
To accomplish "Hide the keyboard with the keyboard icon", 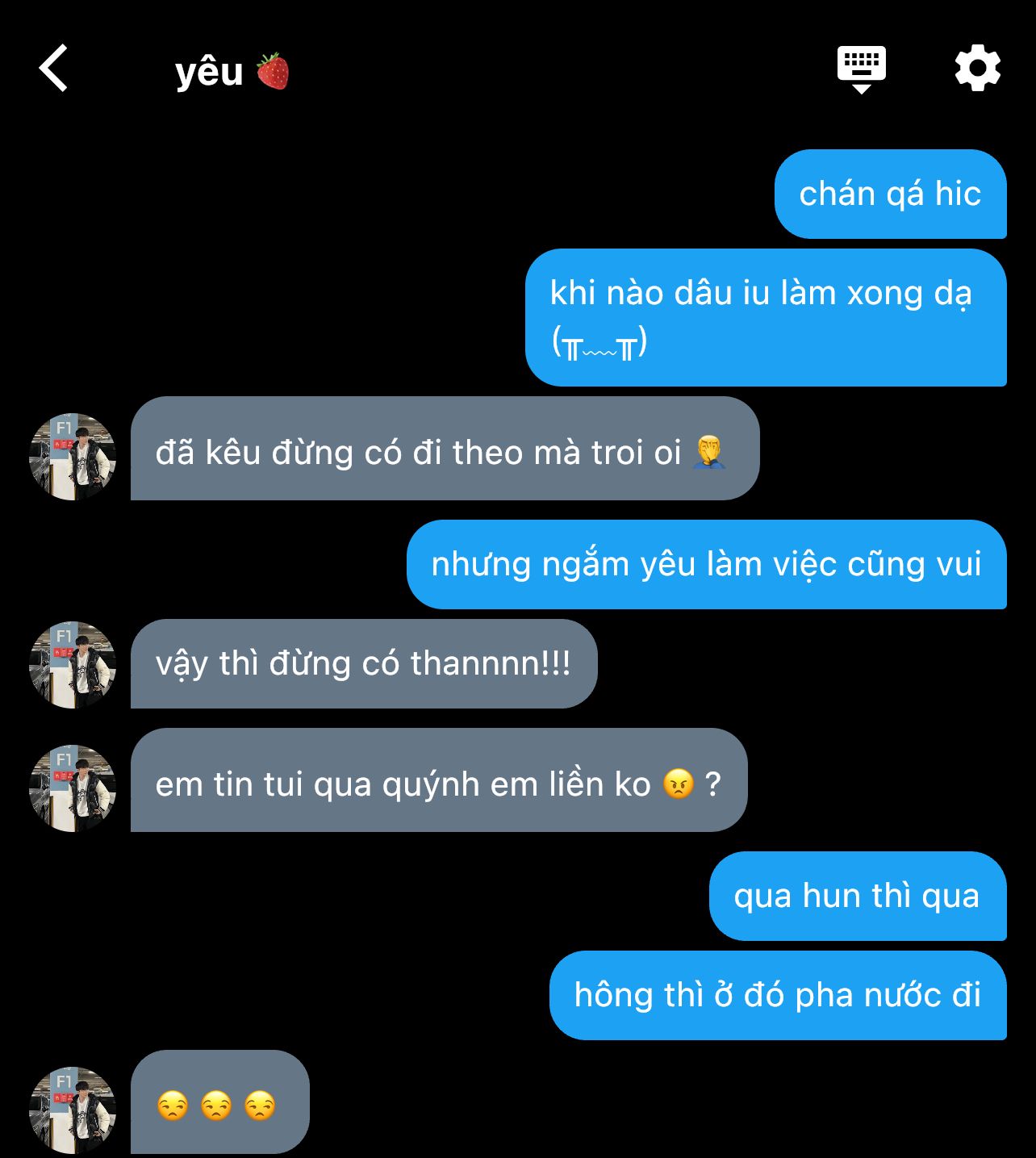I will click(861, 69).
